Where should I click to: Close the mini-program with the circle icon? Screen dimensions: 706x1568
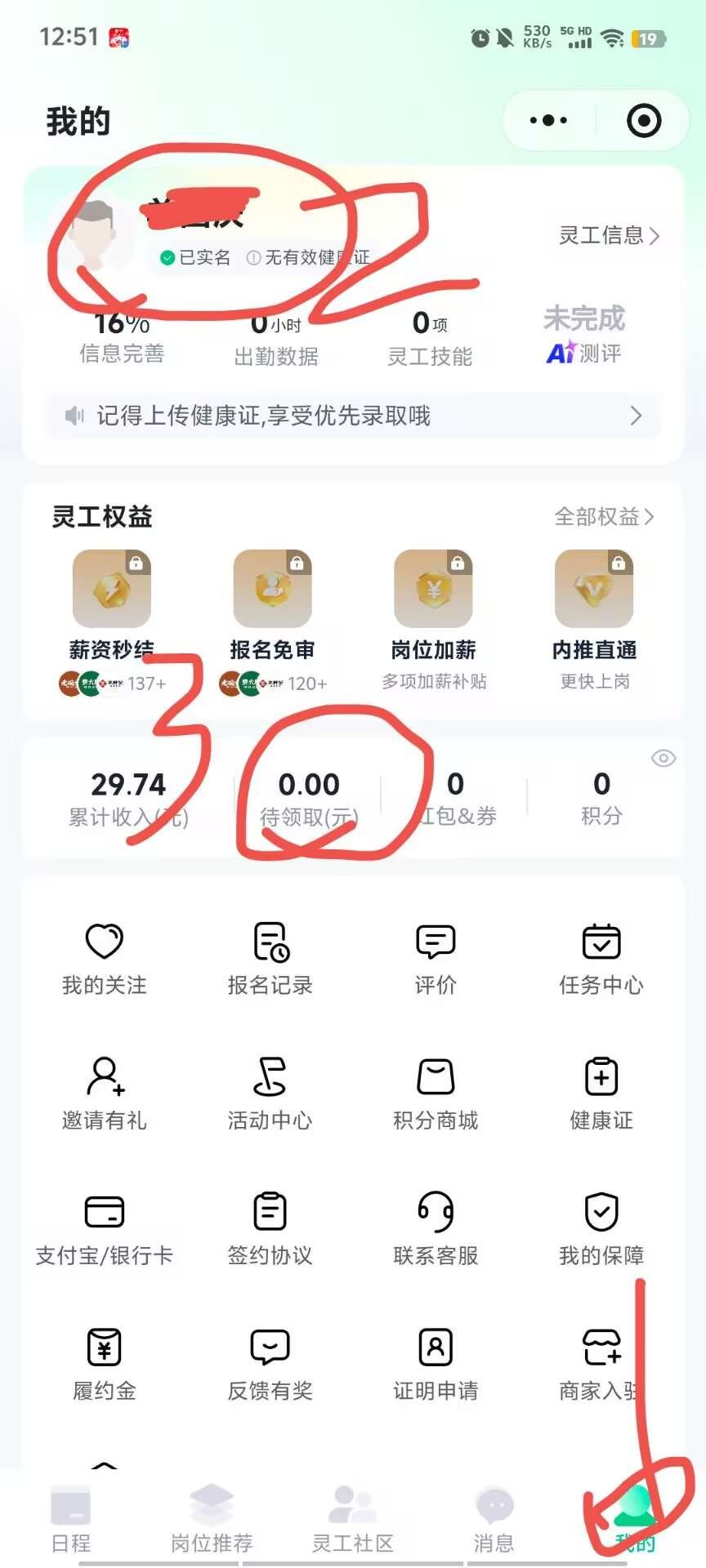[643, 121]
